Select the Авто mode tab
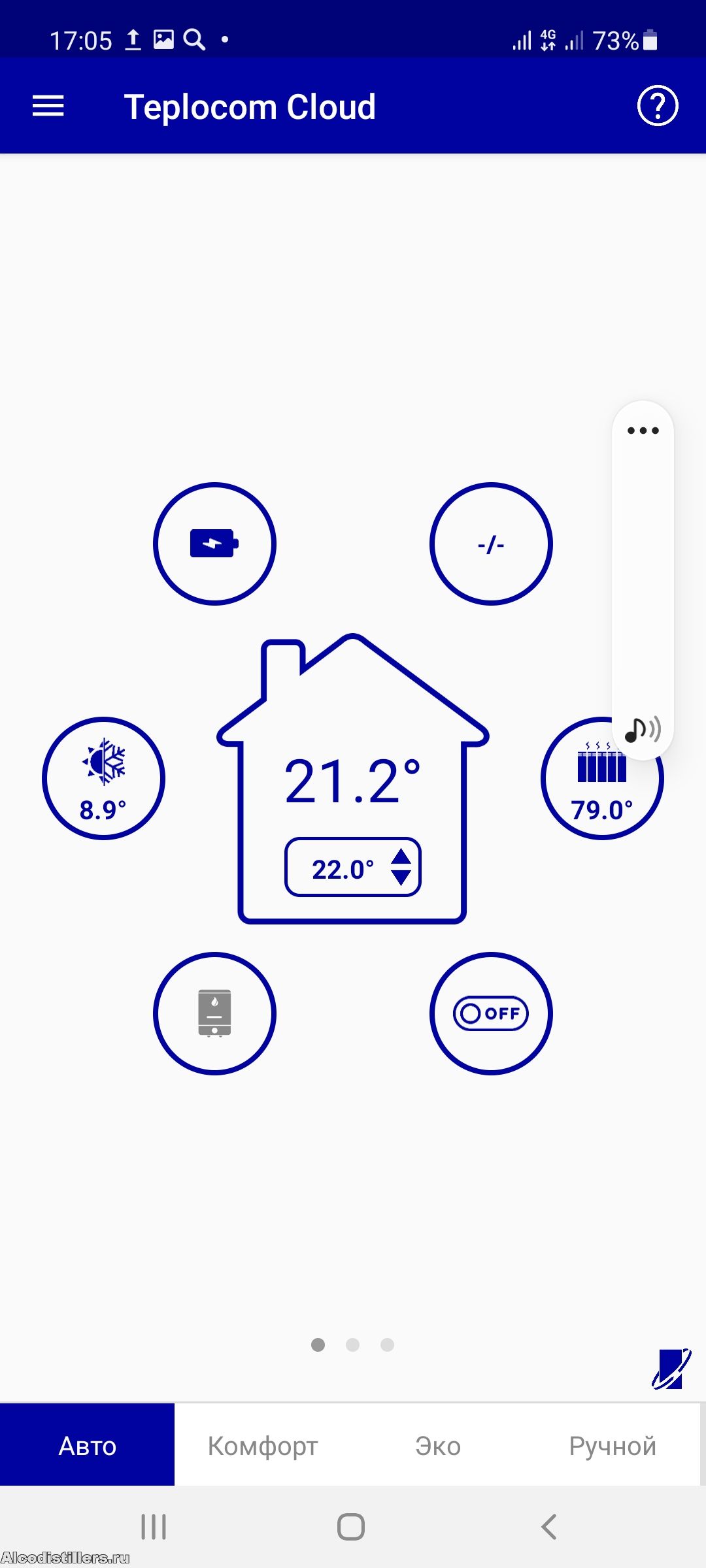706x1568 pixels. point(88,1445)
